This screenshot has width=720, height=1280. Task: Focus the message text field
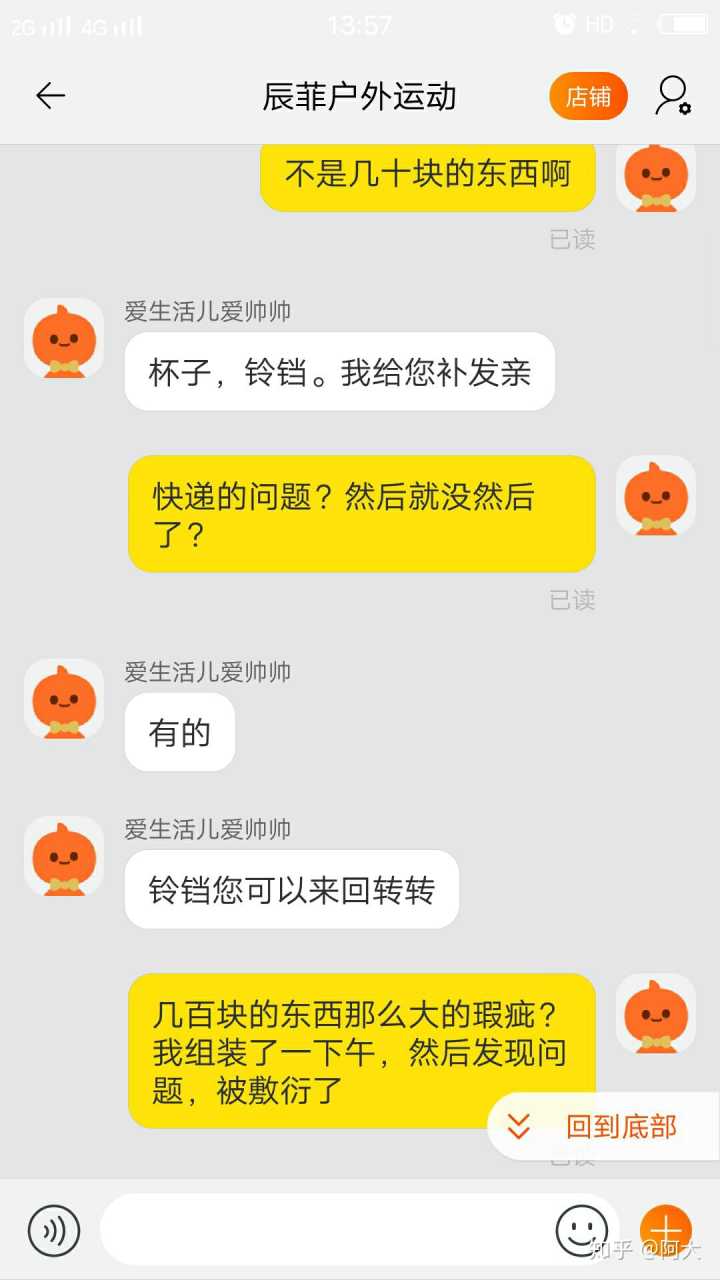[x=325, y=1230]
